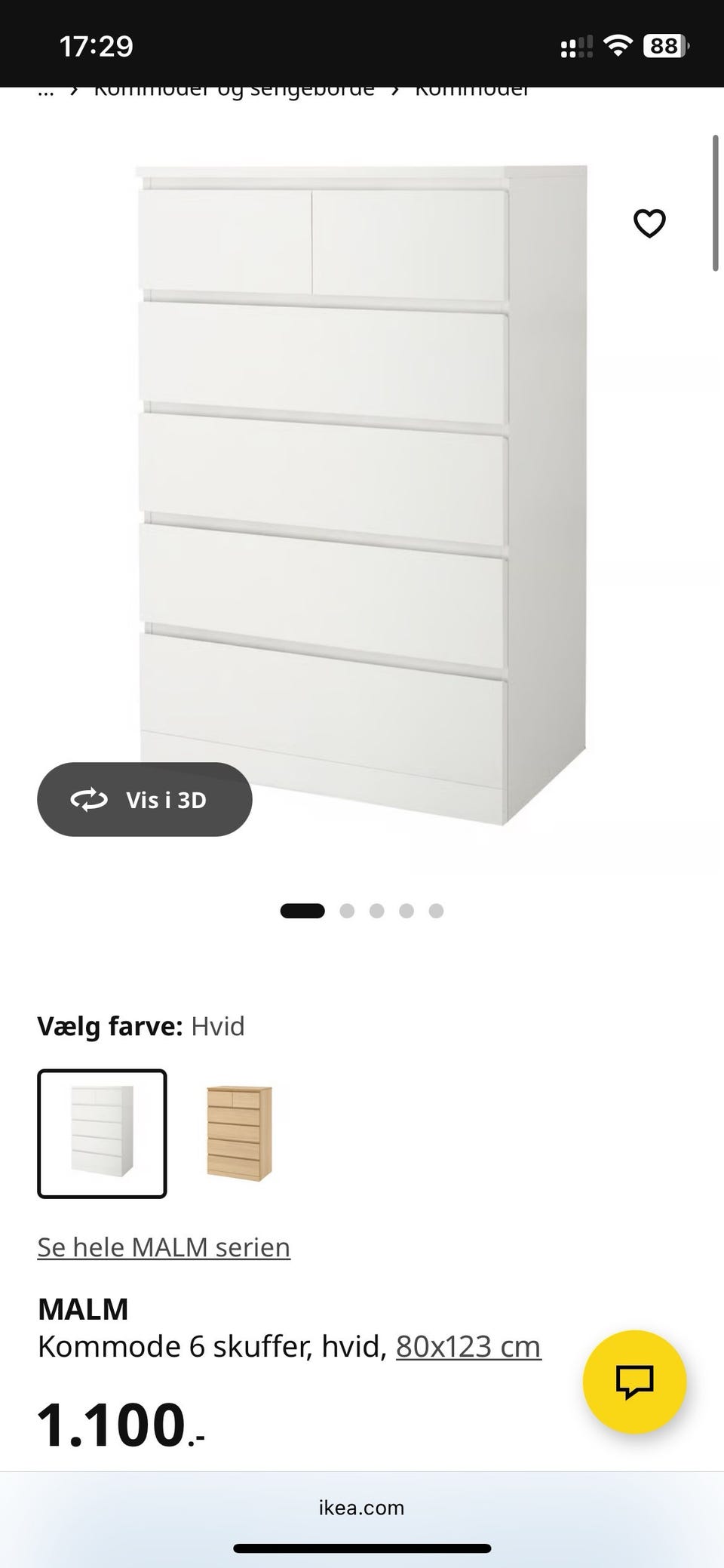Add MALM dresser to favorites via heart icon
The height and width of the screenshot is (1568, 724).
click(649, 223)
